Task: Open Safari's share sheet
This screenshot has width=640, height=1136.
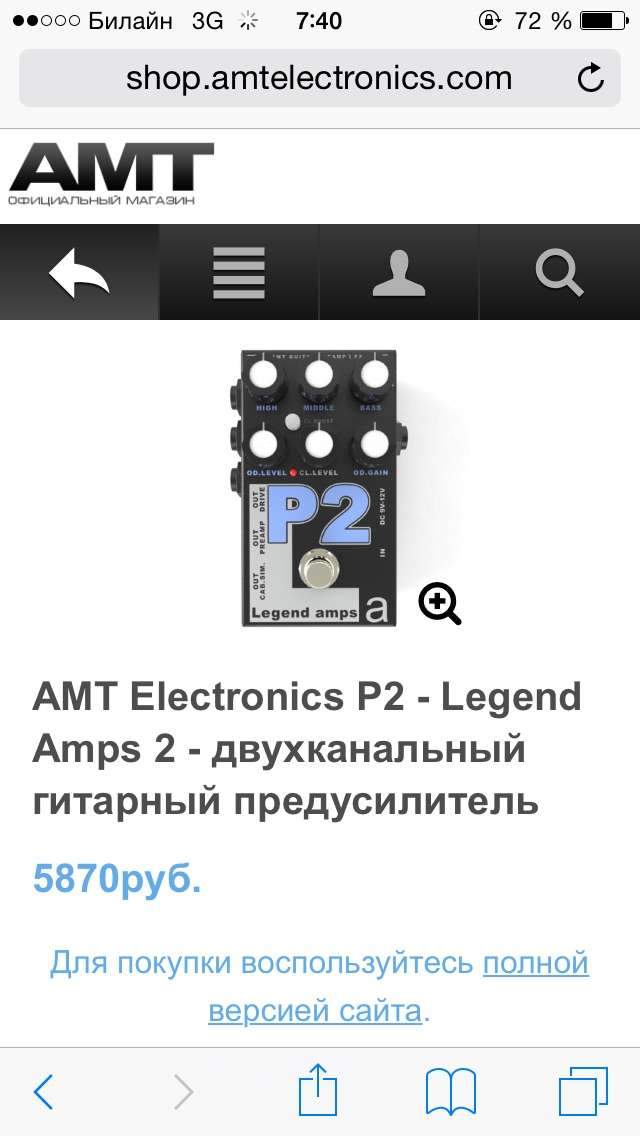Action: 319,1090
